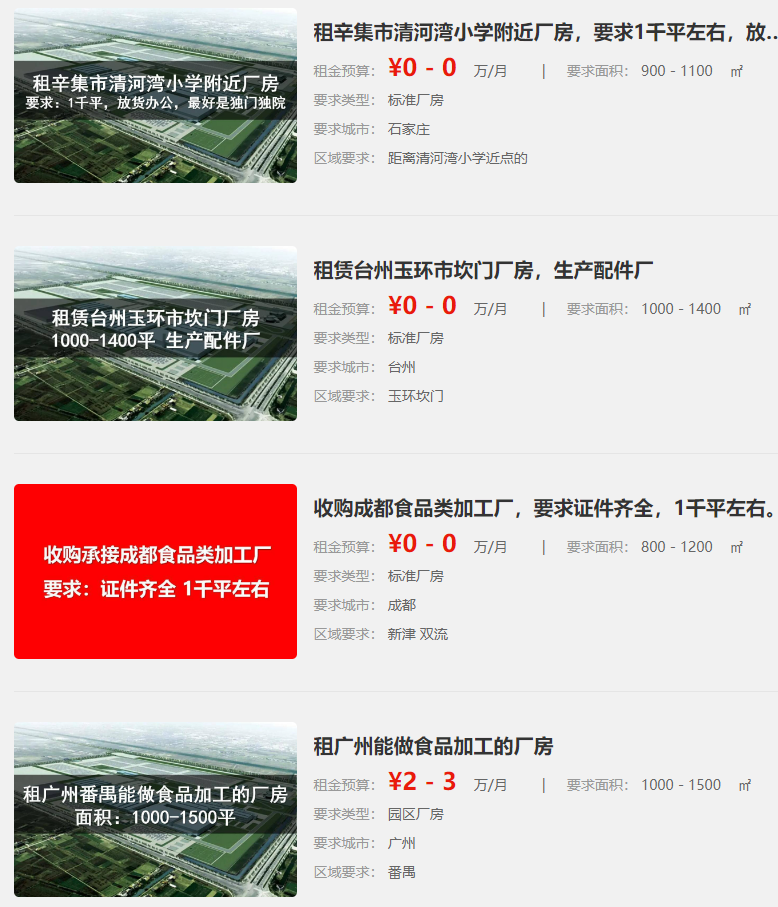Open the 租赁台州玉环市坎门厂房 listing title
The image size is (778, 907).
(x=483, y=270)
